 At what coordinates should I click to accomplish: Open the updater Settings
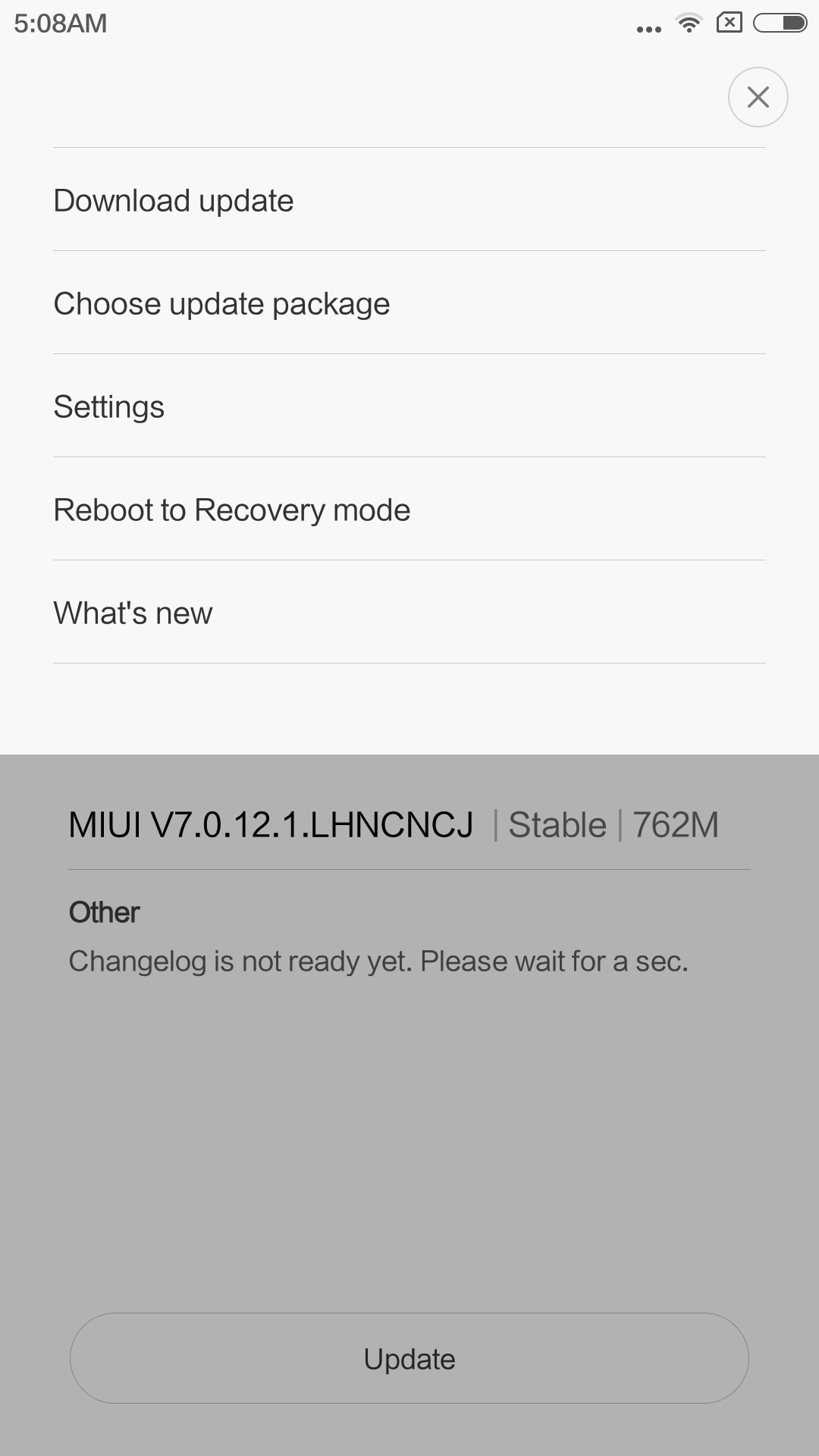pyautogui.click(x=109, y=407)
